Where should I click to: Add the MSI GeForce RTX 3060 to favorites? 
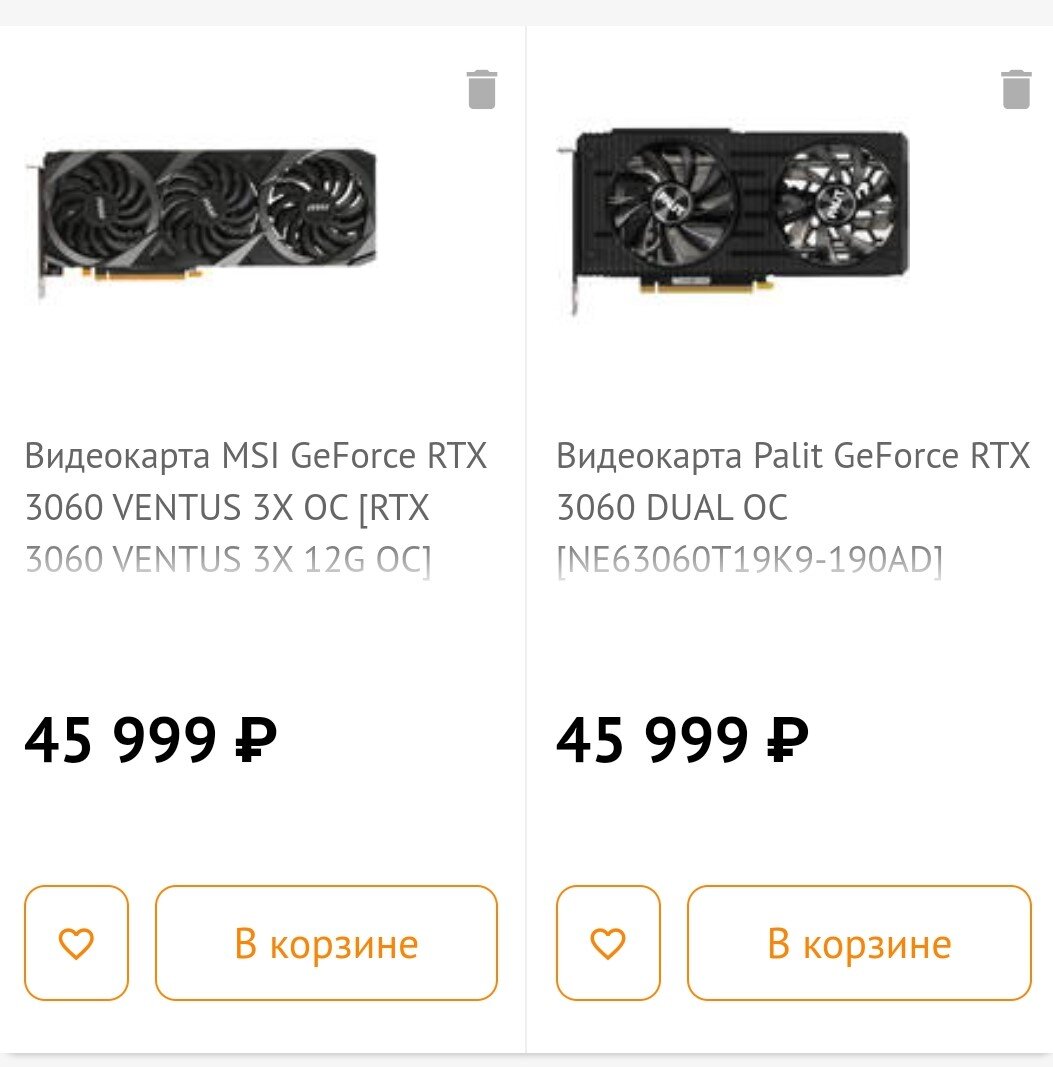pyautogui.click(x=77, y=941)
